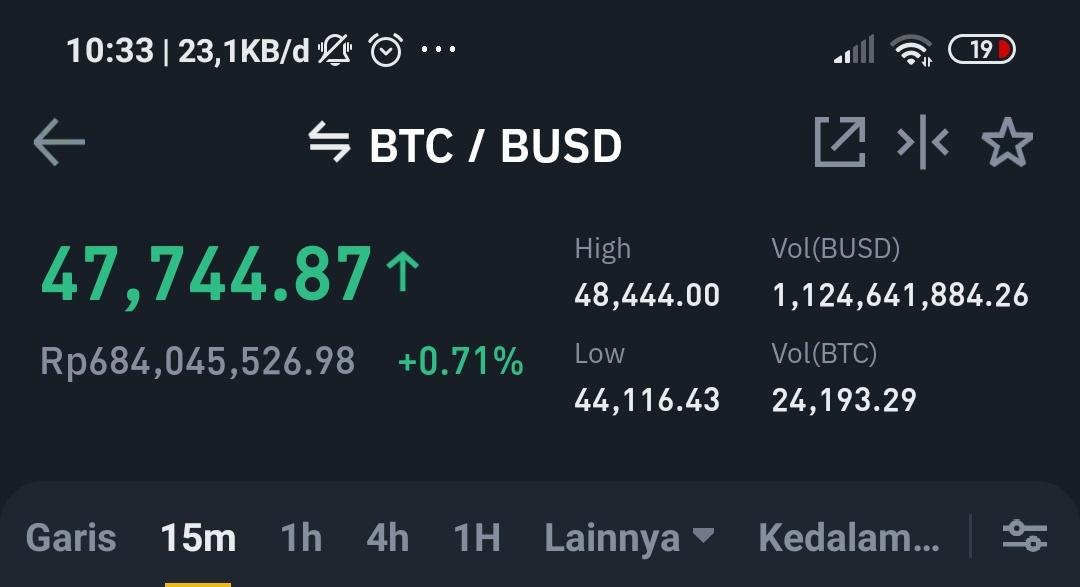Viewport: 1080px width, 587px height.
Task: Go back using the arrow icon
Action: click(59, 143)
